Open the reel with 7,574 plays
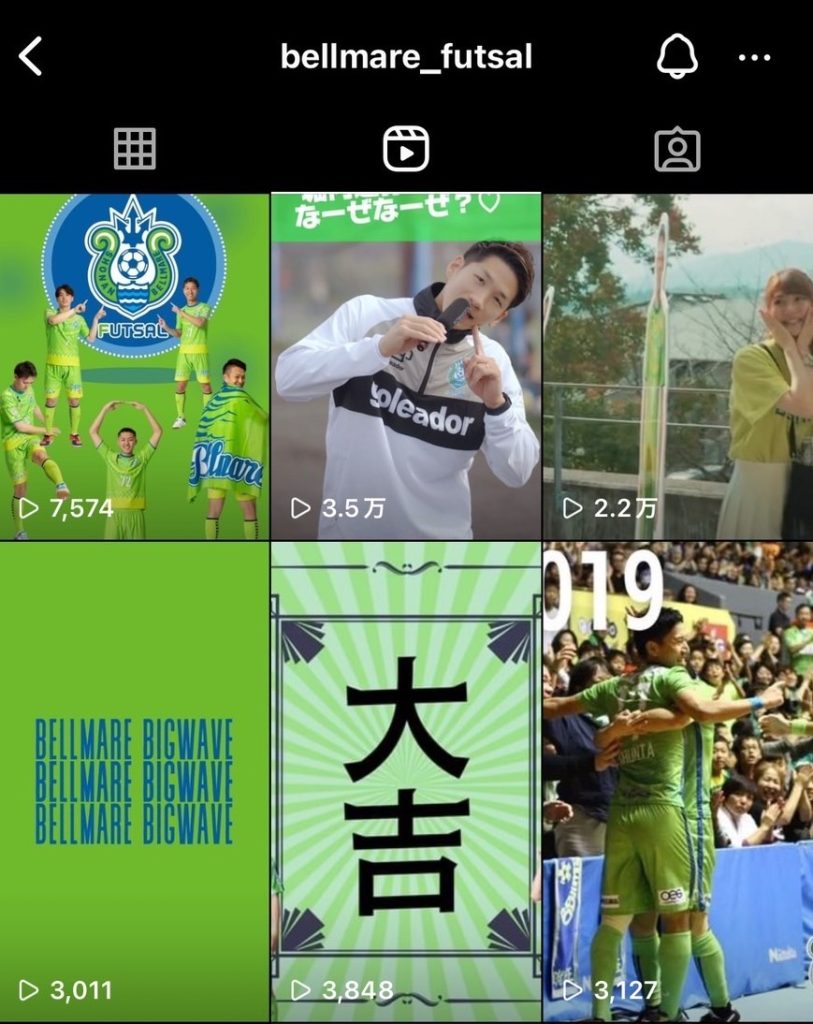 (134, 366)
